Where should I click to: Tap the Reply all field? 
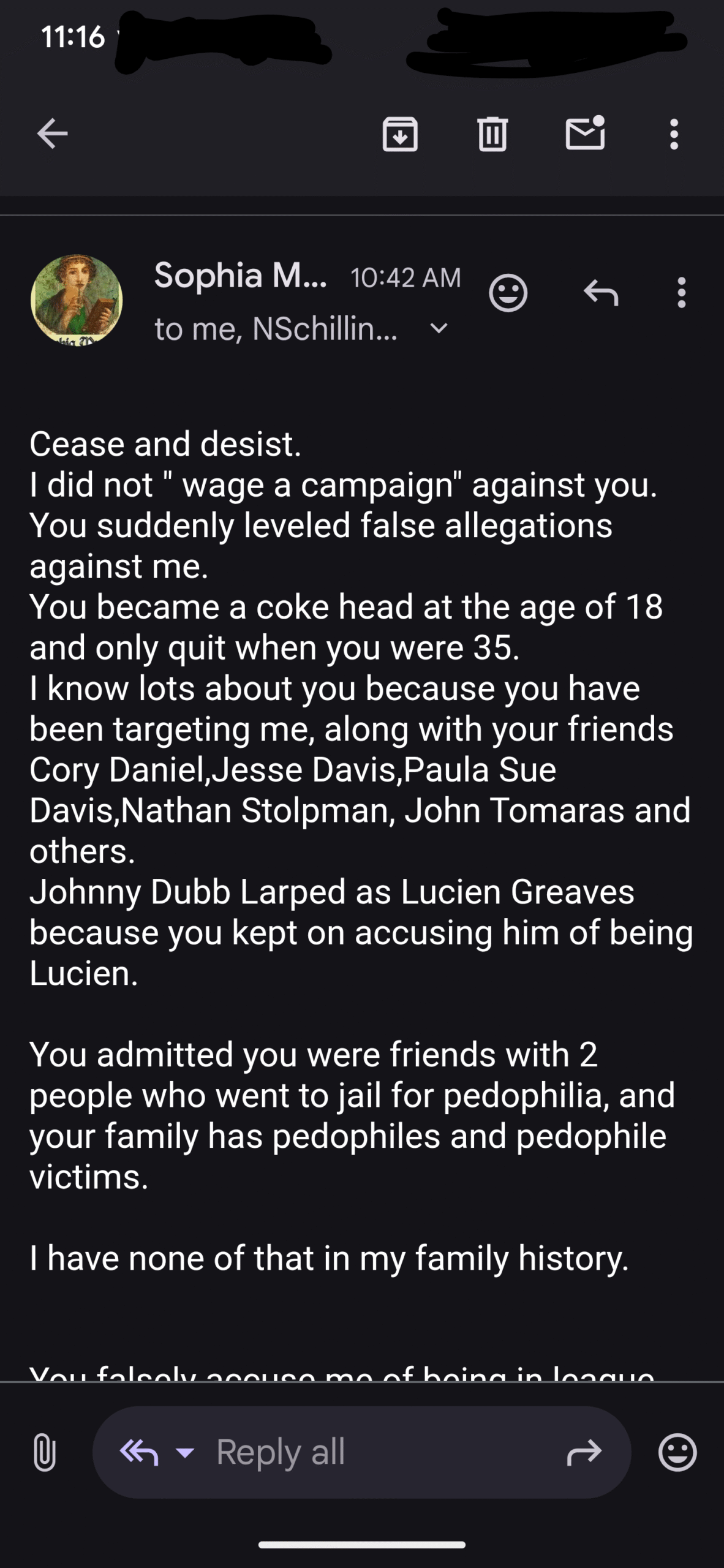(x=361, y=1452)
